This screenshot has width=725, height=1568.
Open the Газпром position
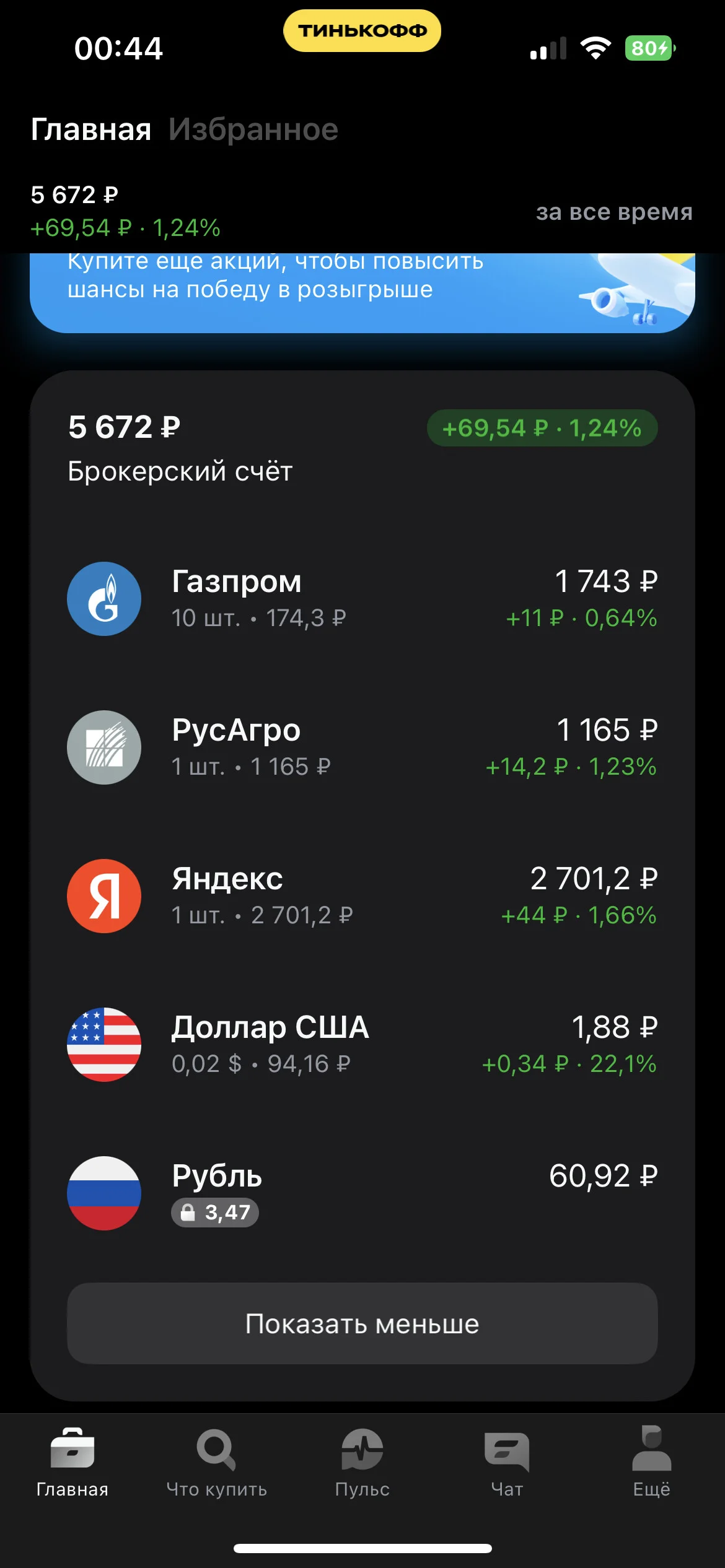[362, 599]
